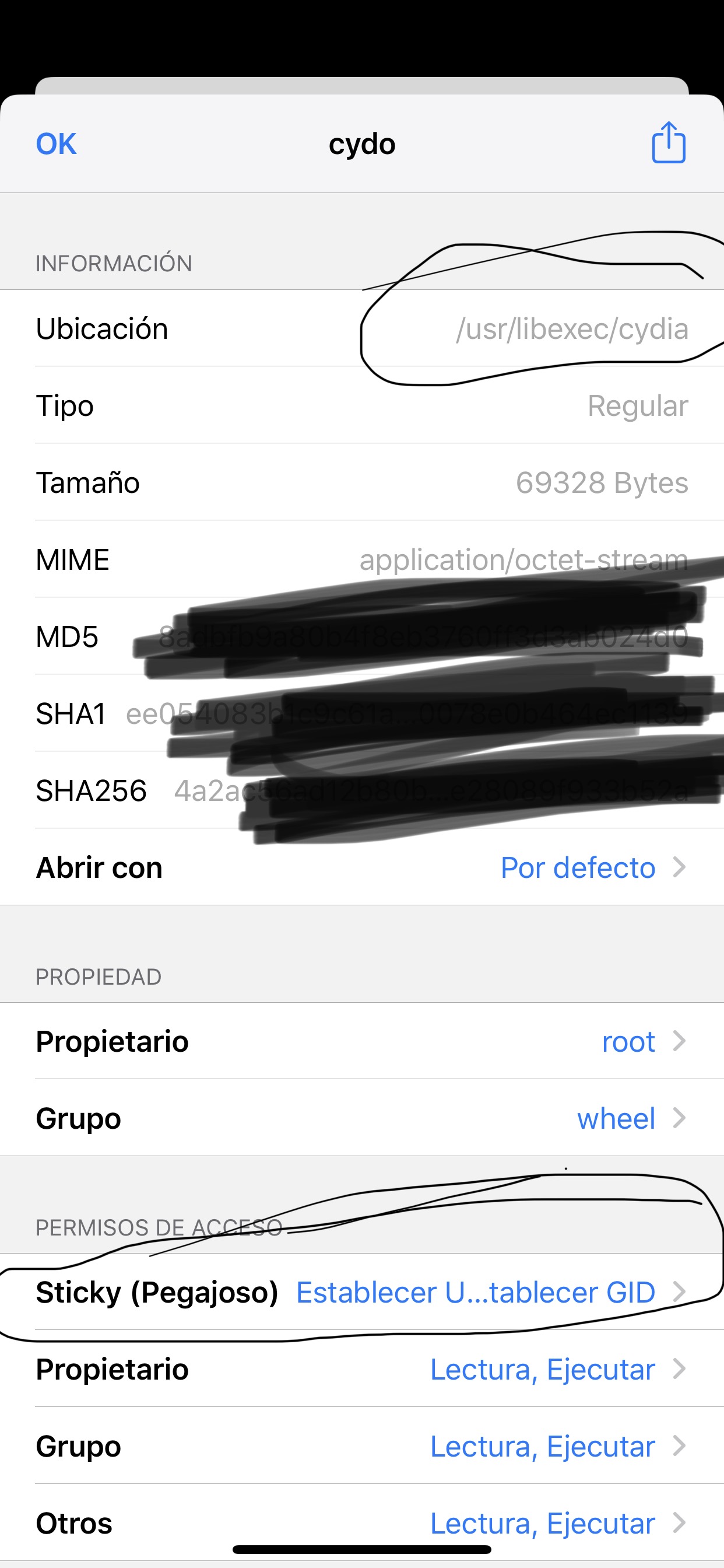Open Otros permissions 'Lectura, Ejecutar'
724x1568 pixels.
542,1523
